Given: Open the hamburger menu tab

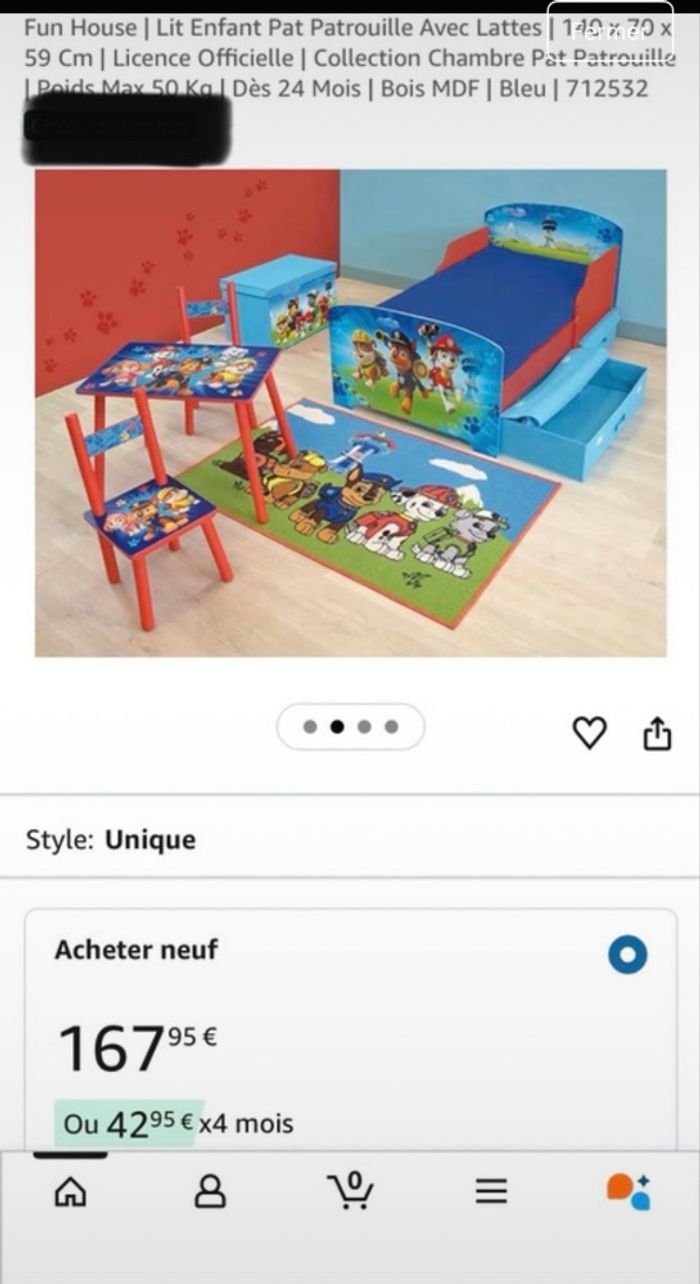Looking at the screenshot, I should [490, 1191].
